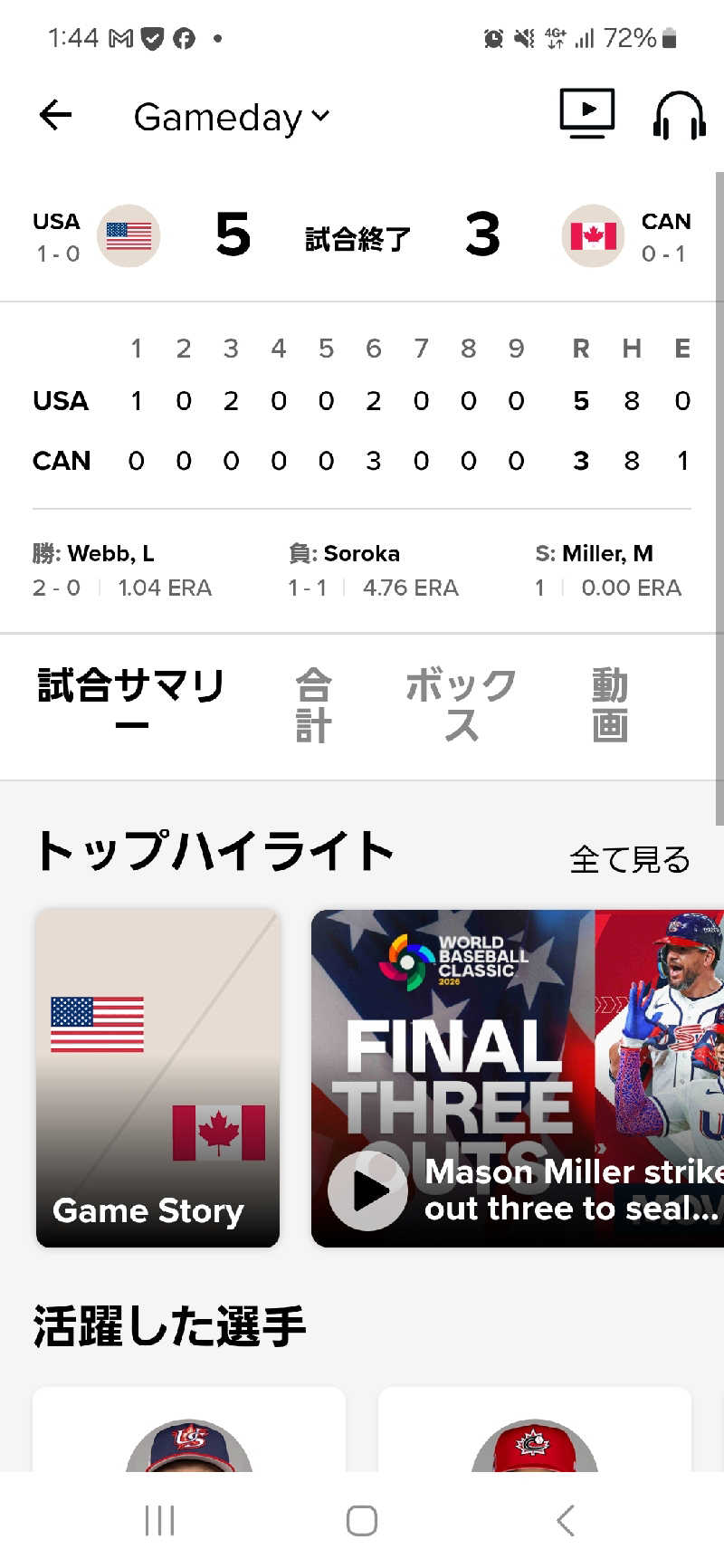The height and width of the screenshot is (1568, 724).
Task: Expand the Gameday dropdown
Action: pyautogui.click(x=232, y=117)
